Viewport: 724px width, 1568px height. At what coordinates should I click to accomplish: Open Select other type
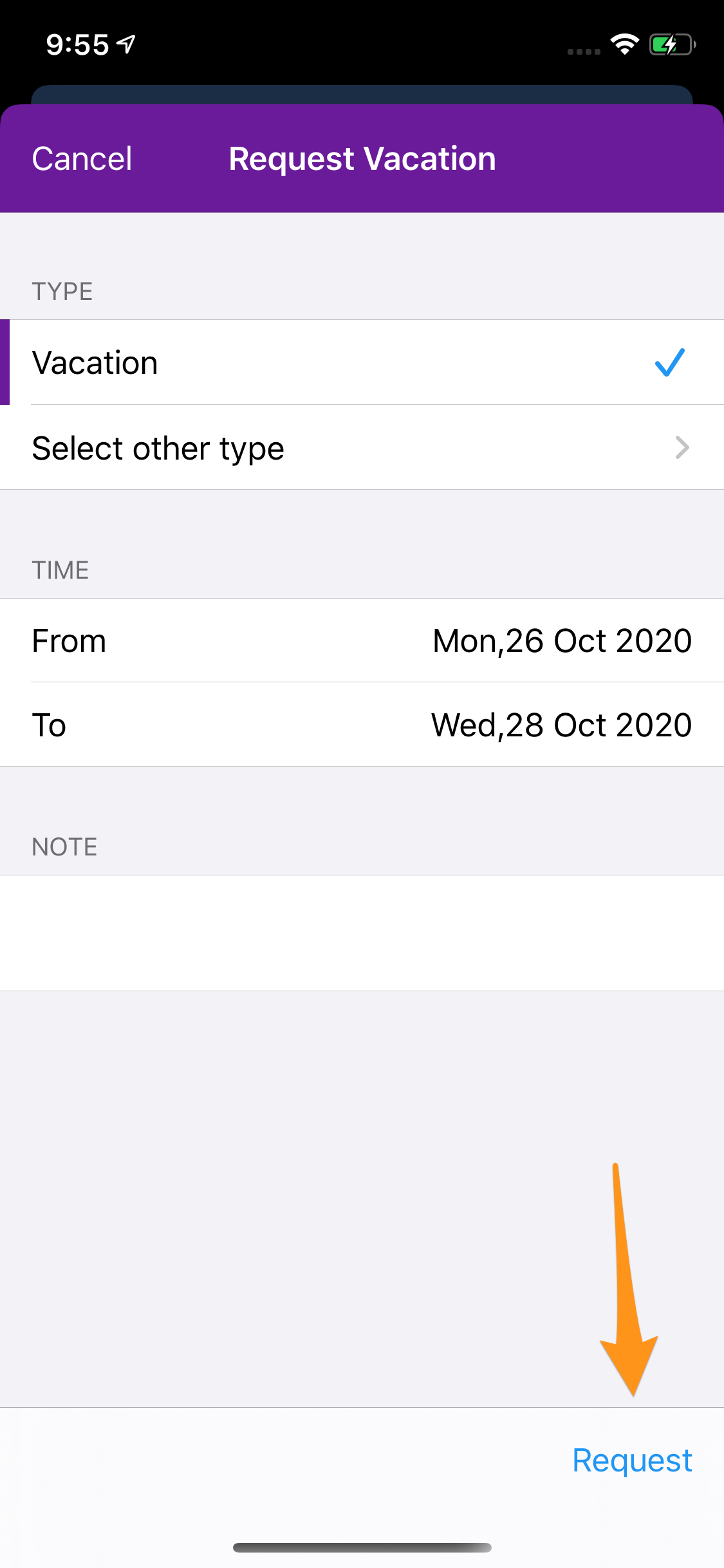point(362,448)
